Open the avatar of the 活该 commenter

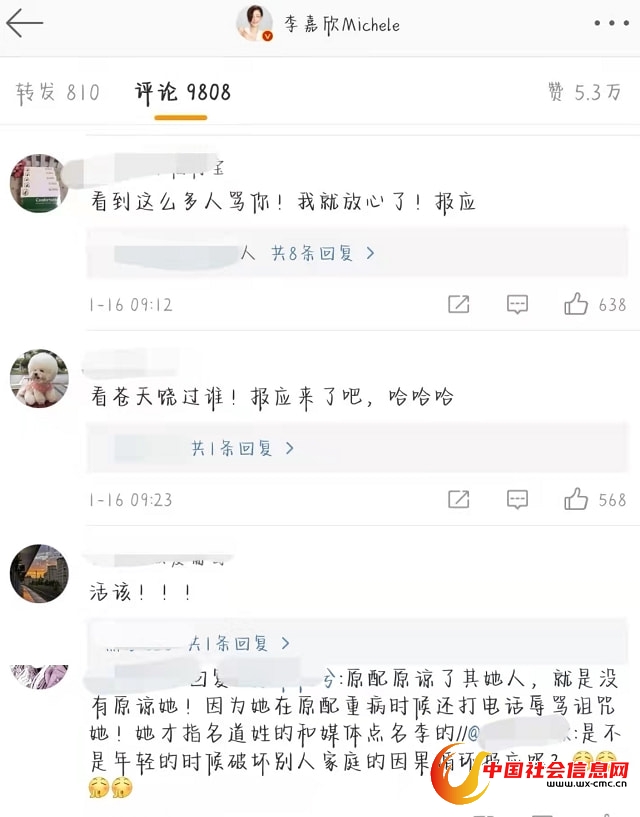tap(39, 574)
